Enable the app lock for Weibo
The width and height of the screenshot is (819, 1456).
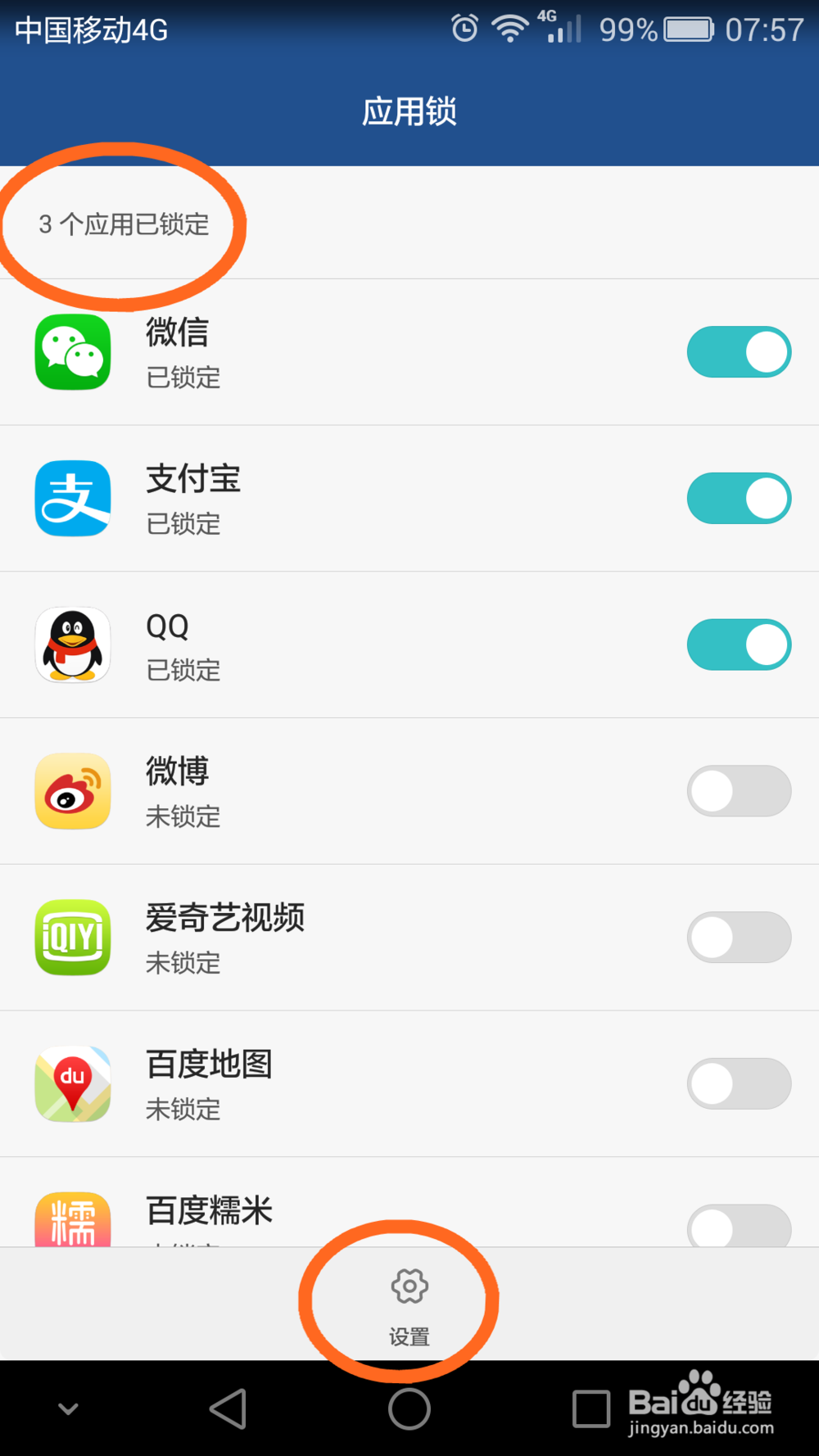(738, 790)
